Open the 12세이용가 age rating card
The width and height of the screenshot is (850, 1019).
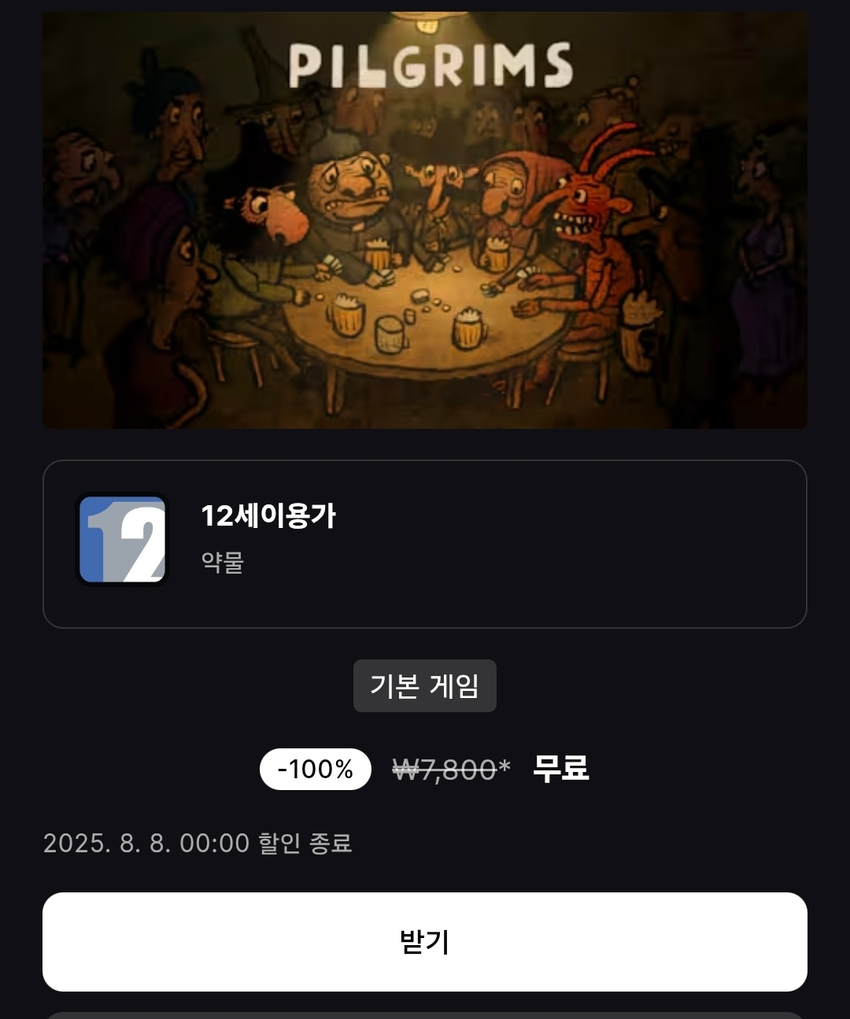pyautogui.click(x=424, y=544)
